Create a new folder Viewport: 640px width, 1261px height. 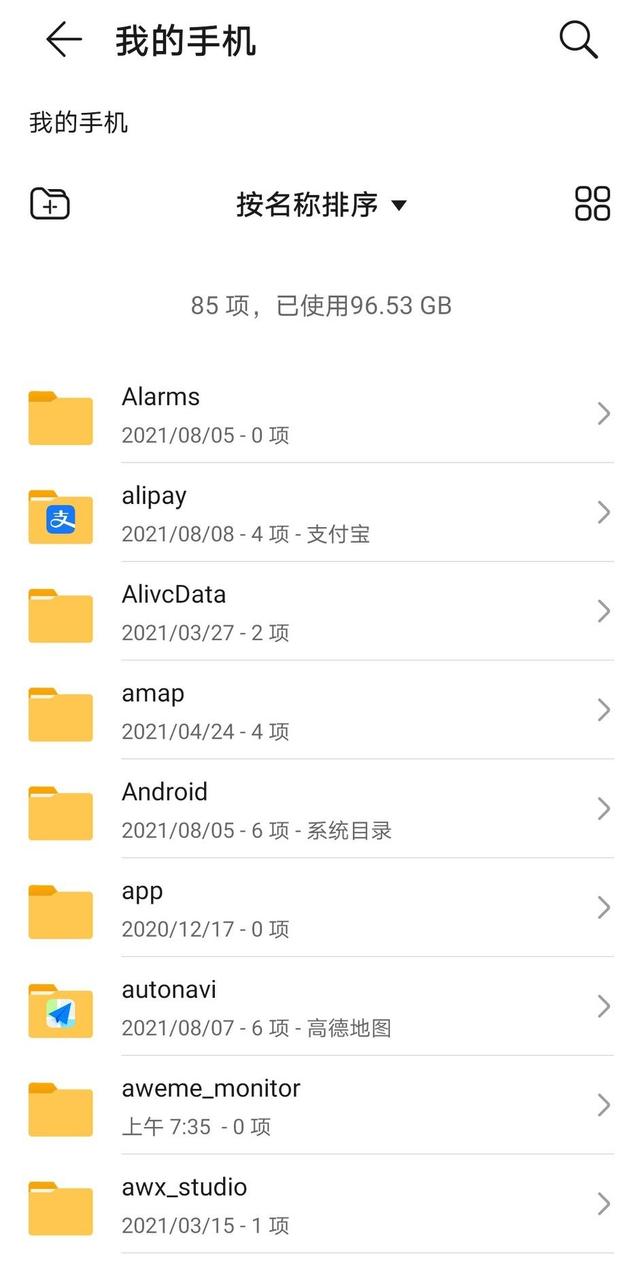click(x=50, y=204)
